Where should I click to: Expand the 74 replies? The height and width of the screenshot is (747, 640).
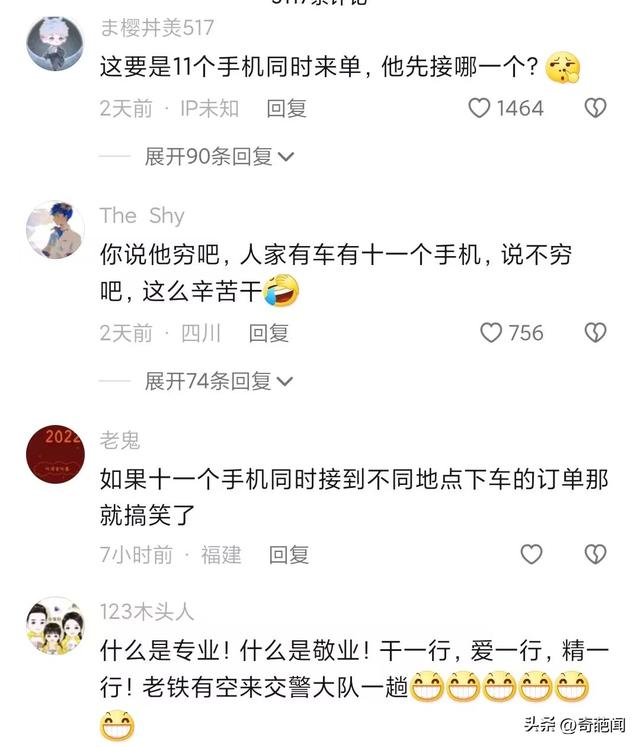point(219,381)
